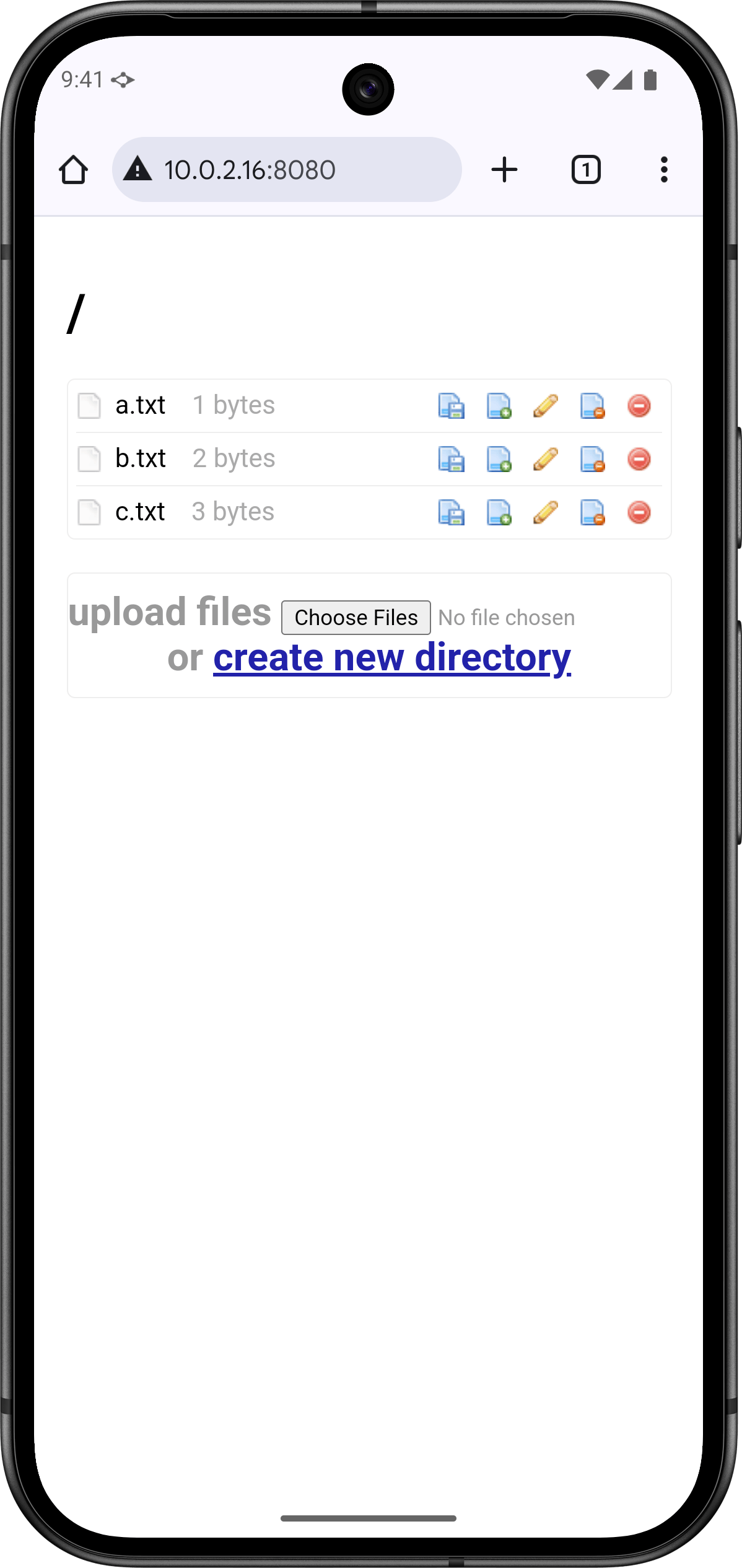Tap the green-plus page icon for a.txt
Image resolution: width=742 pixels, height=1568 pixels.
(x=499, y=406)
